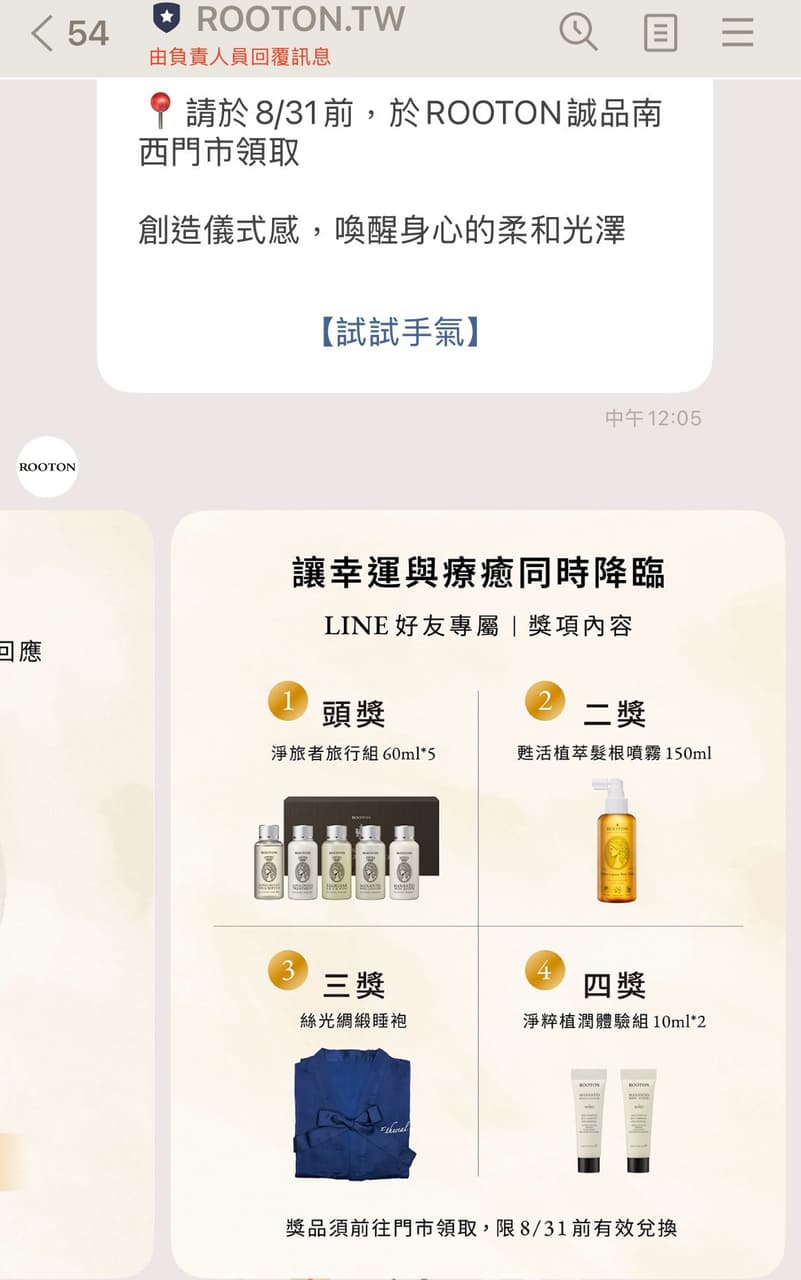
Task: Open the prize details image card
Action: [x=478, y=894]
